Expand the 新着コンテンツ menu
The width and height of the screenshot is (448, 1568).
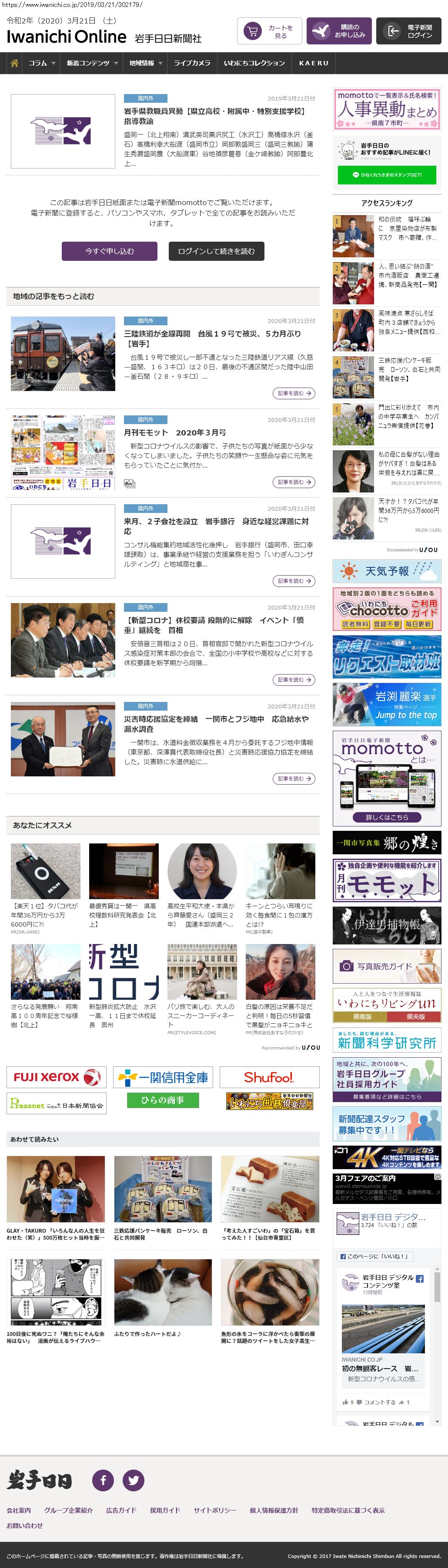click(92, 63)
